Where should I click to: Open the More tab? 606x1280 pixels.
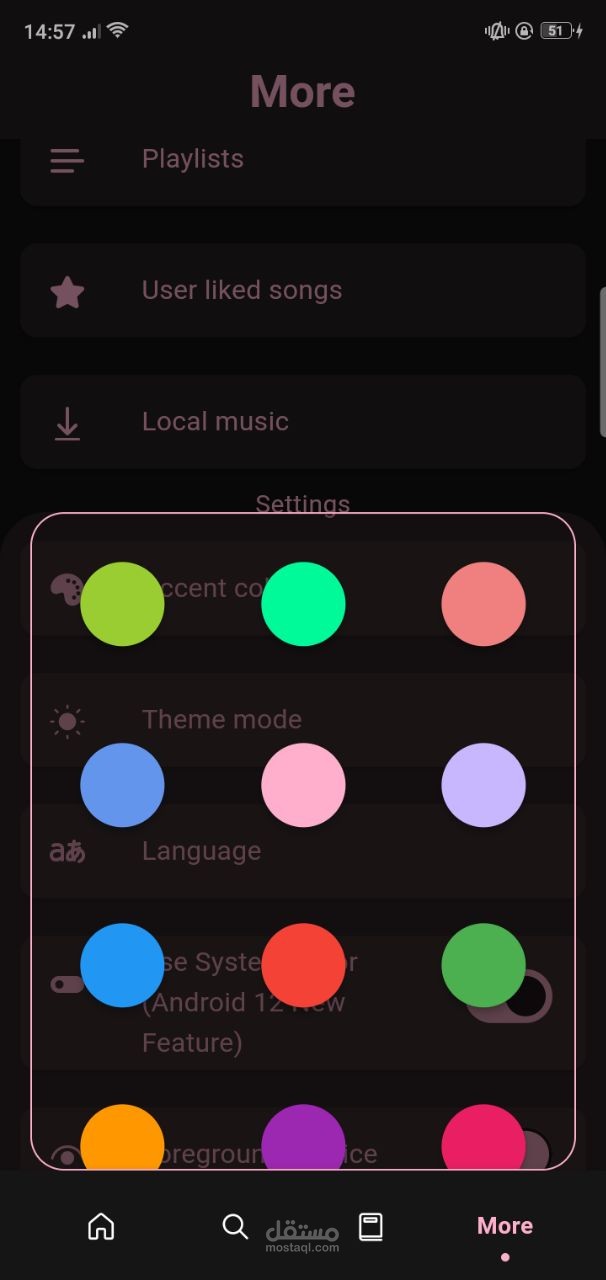(x=505, y=1226)
